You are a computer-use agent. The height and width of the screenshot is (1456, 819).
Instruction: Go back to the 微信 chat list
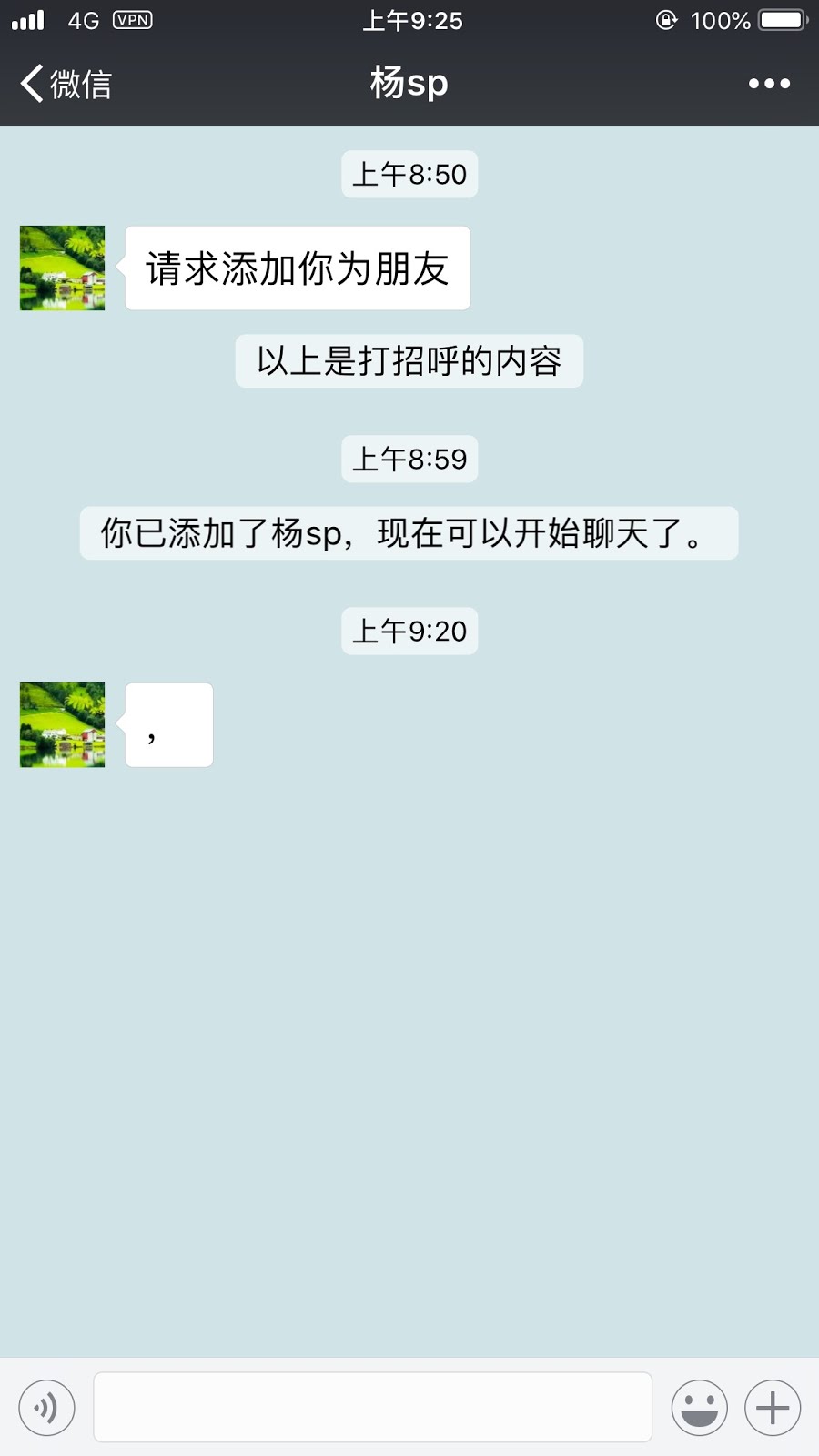pyautogui.click(x=66, y=84)
